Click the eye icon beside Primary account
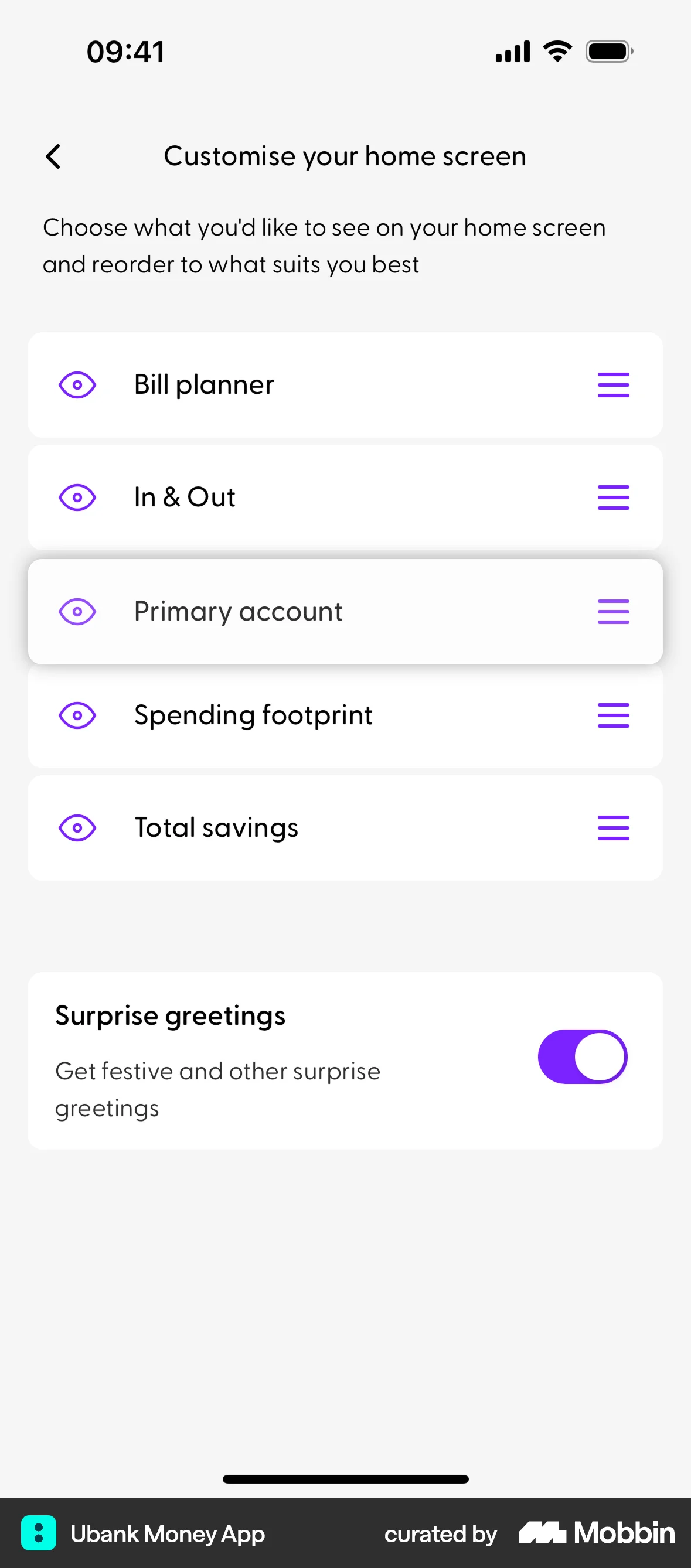This screenshot has height=1568, width=691. point(77,611)
